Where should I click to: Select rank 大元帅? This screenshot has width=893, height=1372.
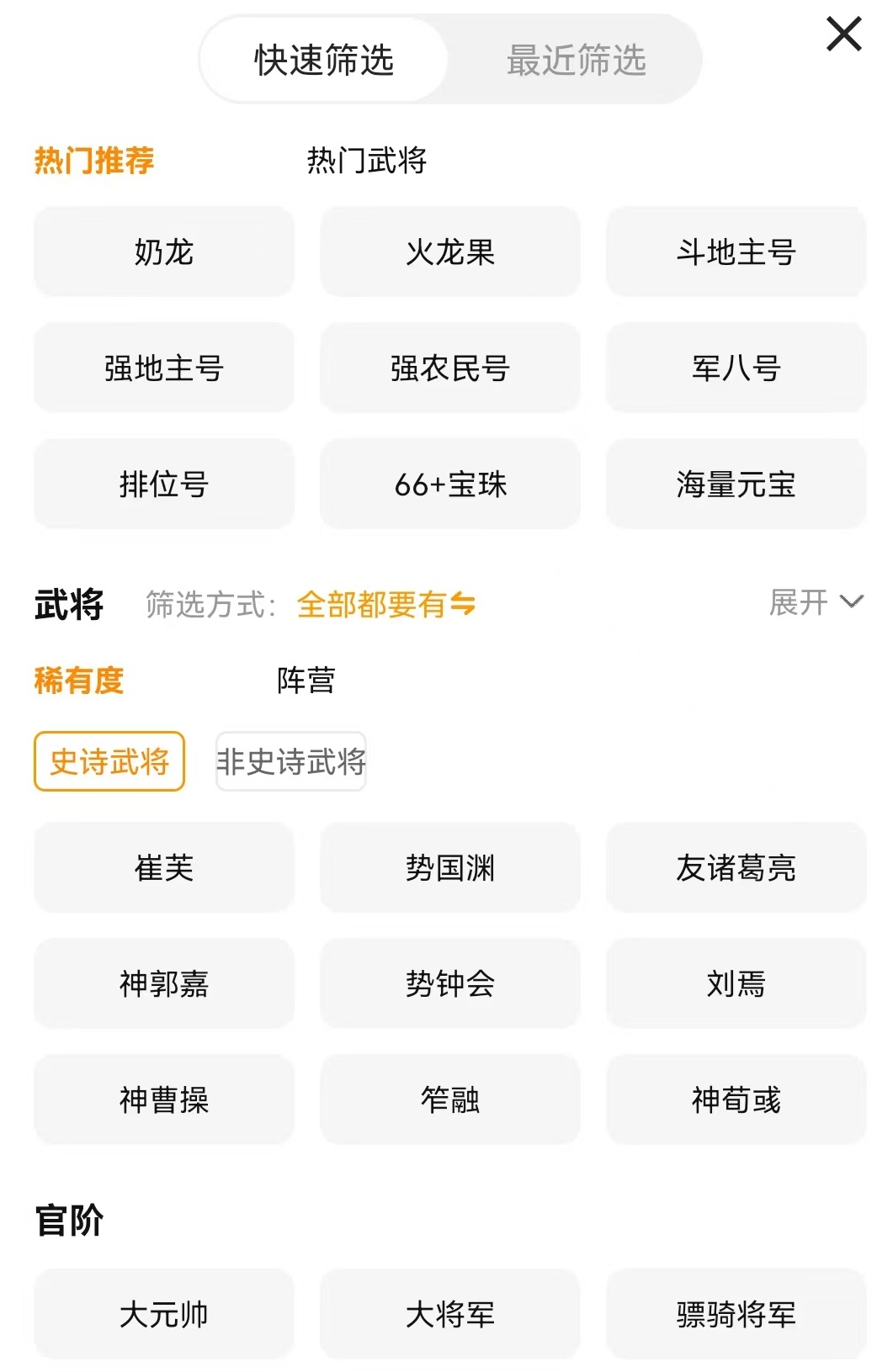point(163,1314)
